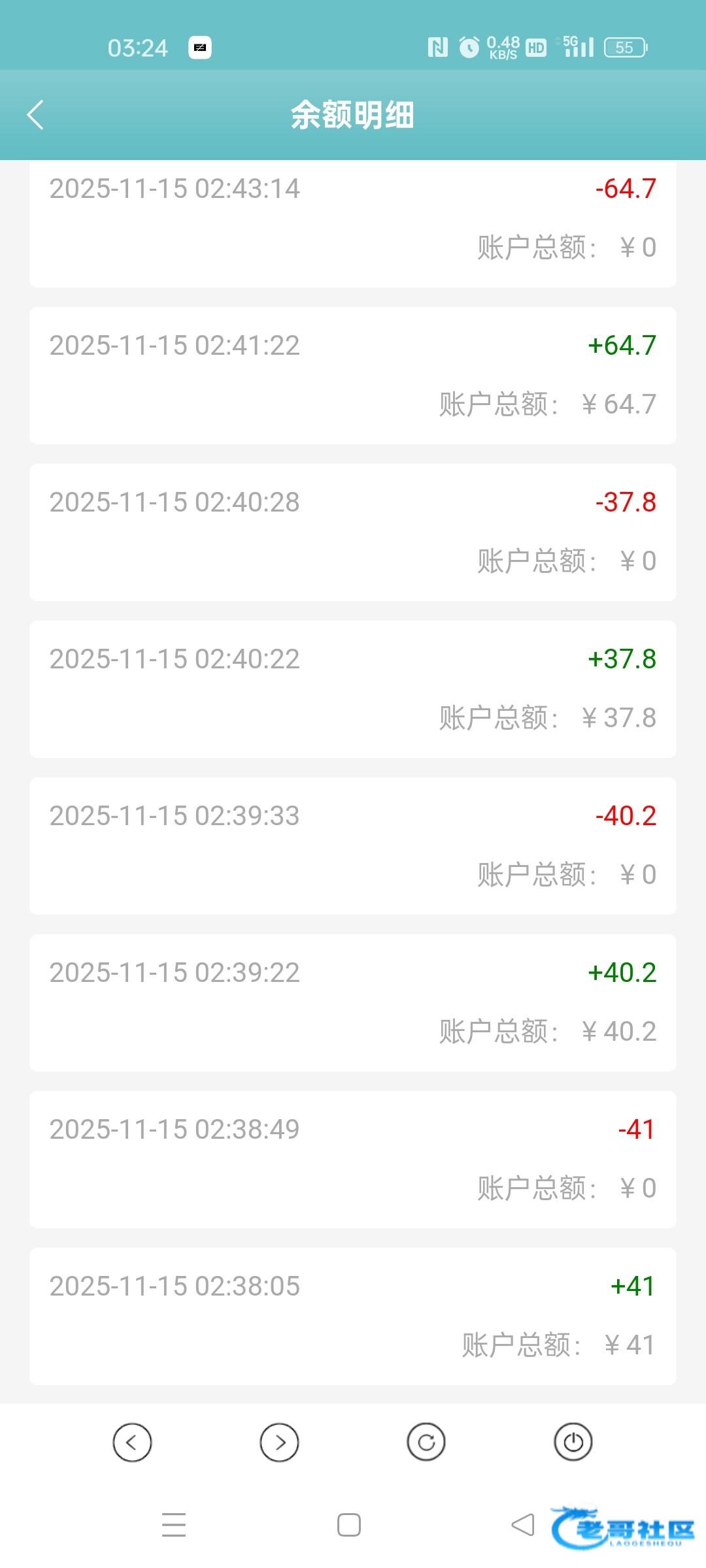Refresh the balance details page
This screenshot has width=706, height=1568.
pyautogui.click(x=426, y=1442)
